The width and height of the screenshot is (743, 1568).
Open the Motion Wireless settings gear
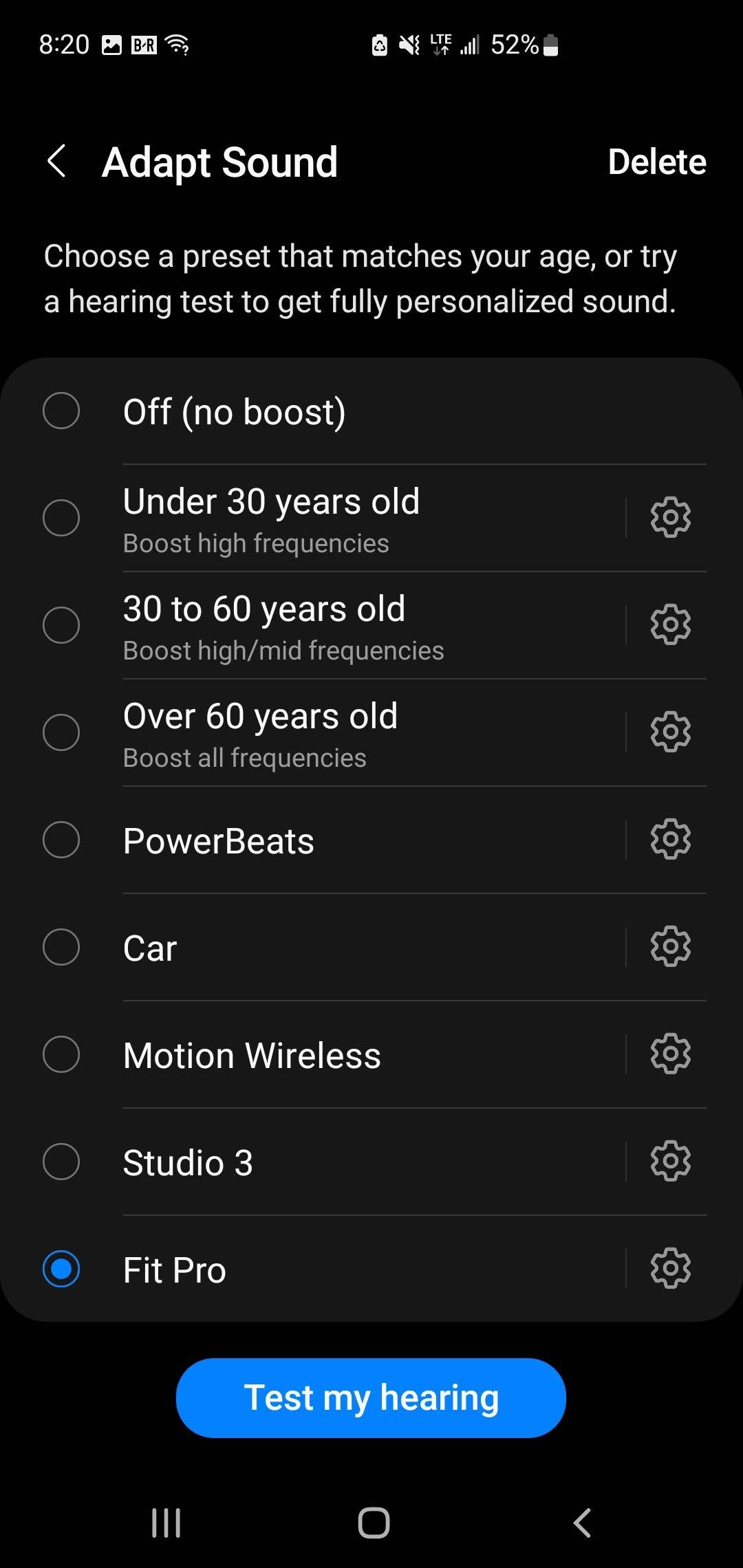tap(670, 1054)
